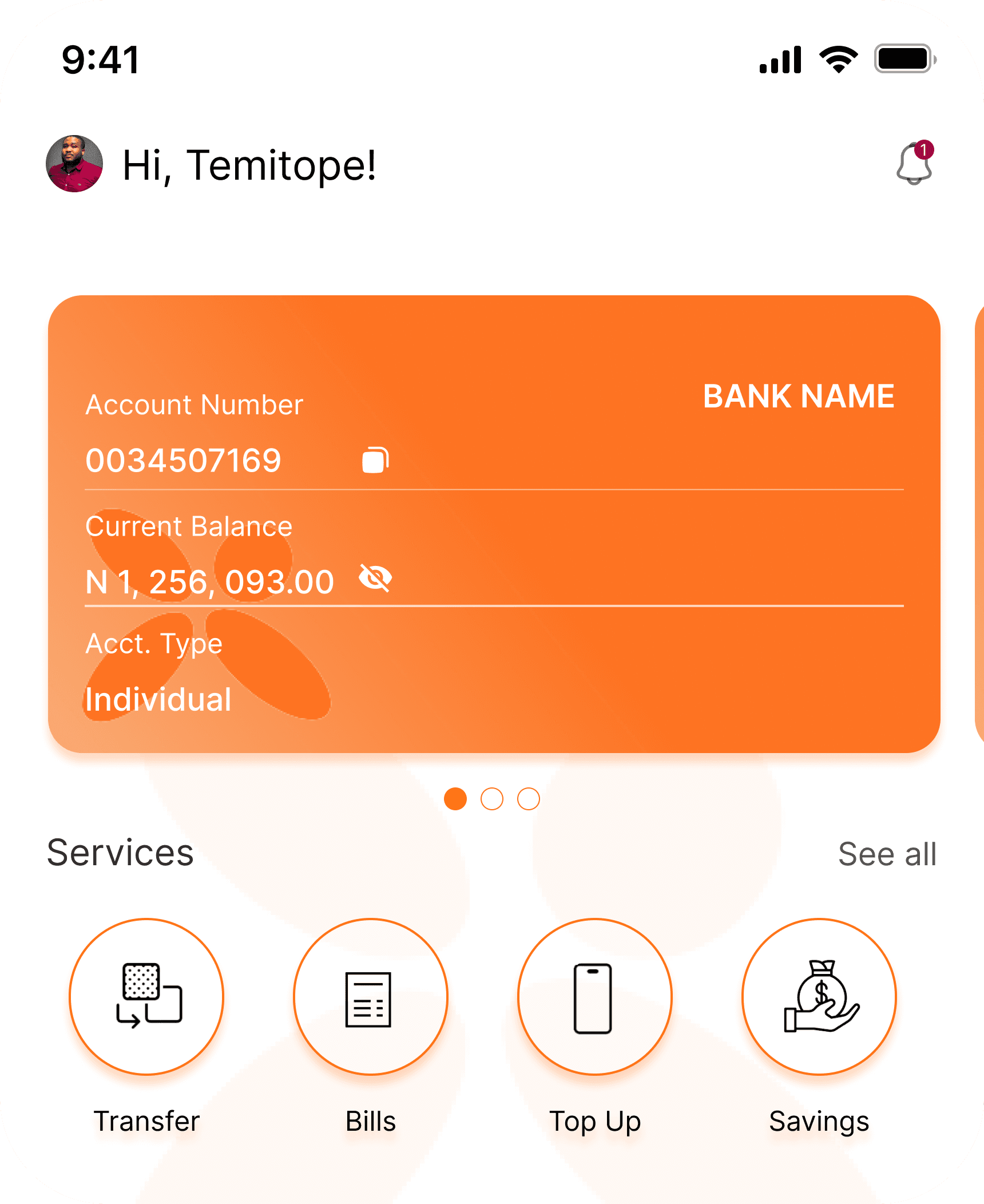Start a Transfer

tap(146, 997)
